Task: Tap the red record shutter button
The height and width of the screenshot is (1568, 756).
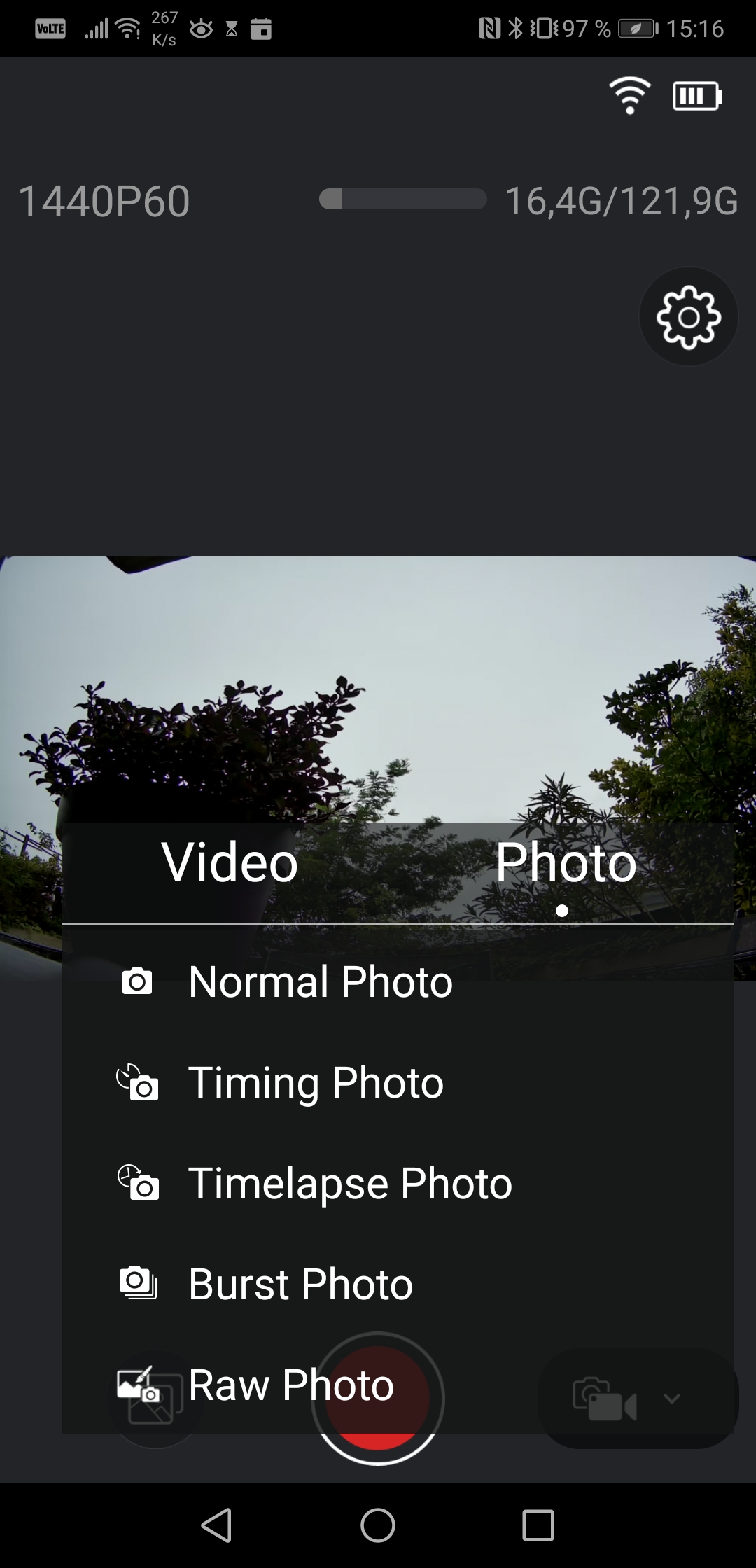Action: point(378,1399)
